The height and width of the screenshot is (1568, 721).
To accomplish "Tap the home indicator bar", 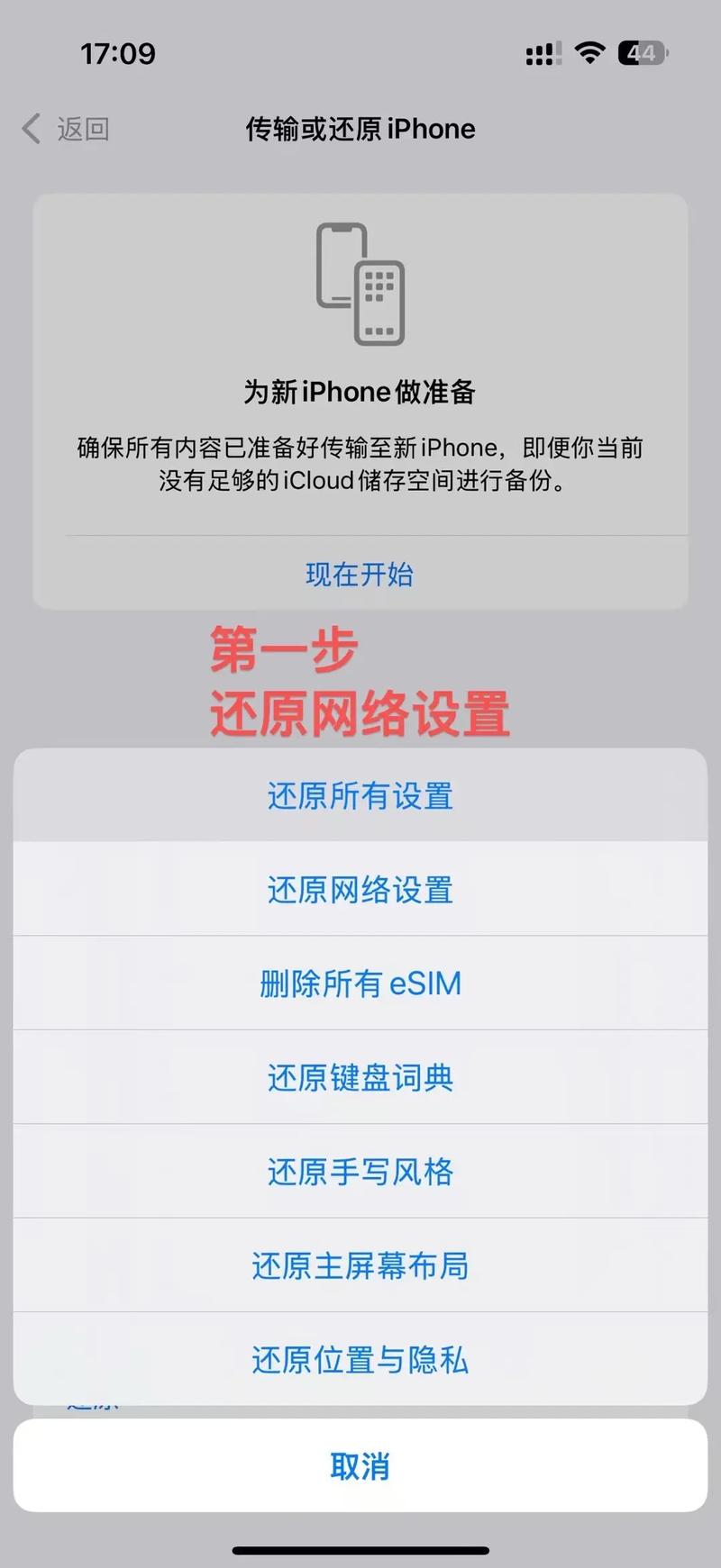I will point(360,1542).
